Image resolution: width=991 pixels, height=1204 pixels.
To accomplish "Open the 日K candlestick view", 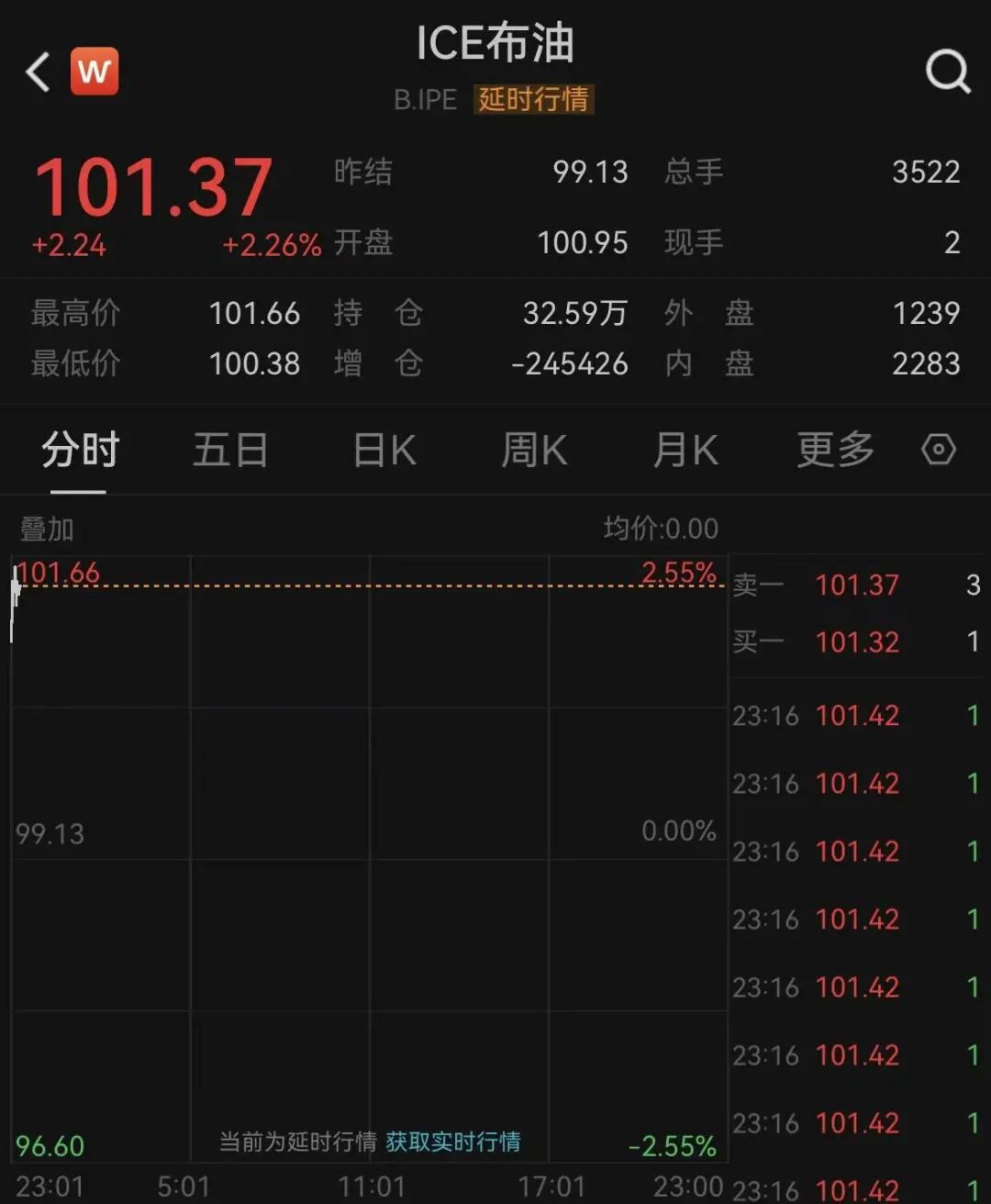I will pyautogui.click(x=383, y=450).
